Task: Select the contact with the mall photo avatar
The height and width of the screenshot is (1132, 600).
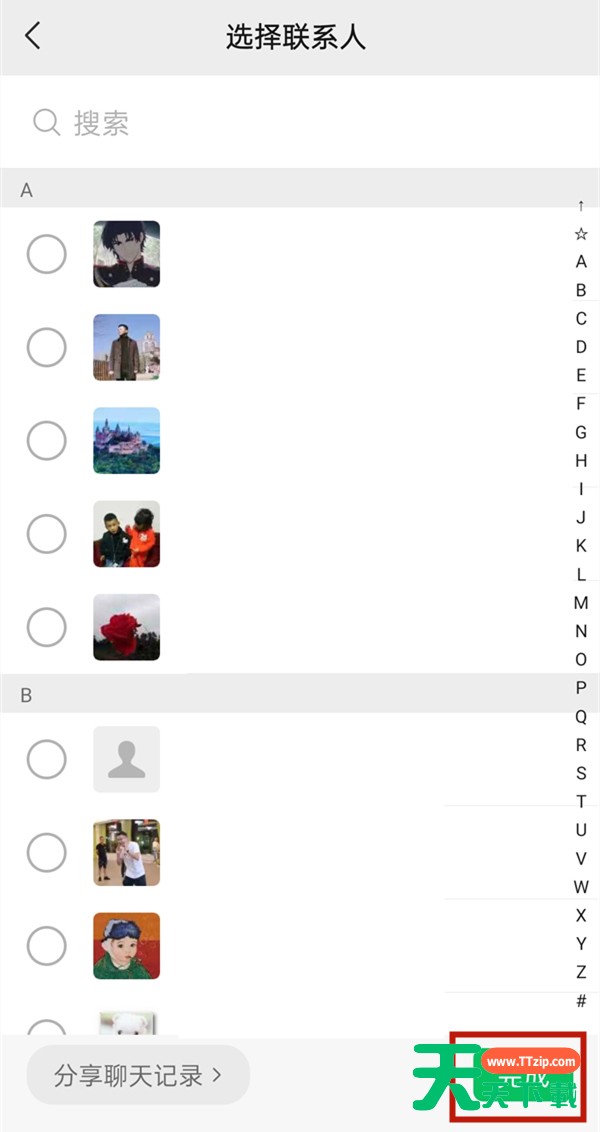Action: click(47, 853)
